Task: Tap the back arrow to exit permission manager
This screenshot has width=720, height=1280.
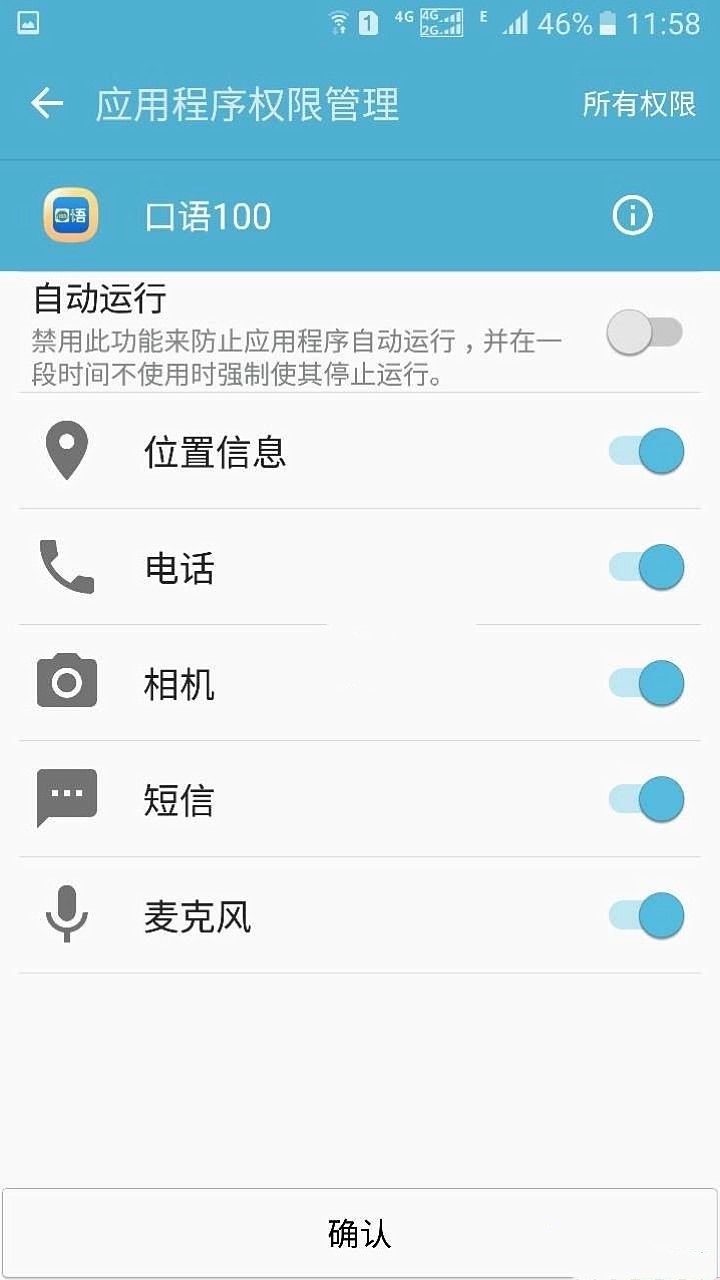Action: (x=45, y=103)
